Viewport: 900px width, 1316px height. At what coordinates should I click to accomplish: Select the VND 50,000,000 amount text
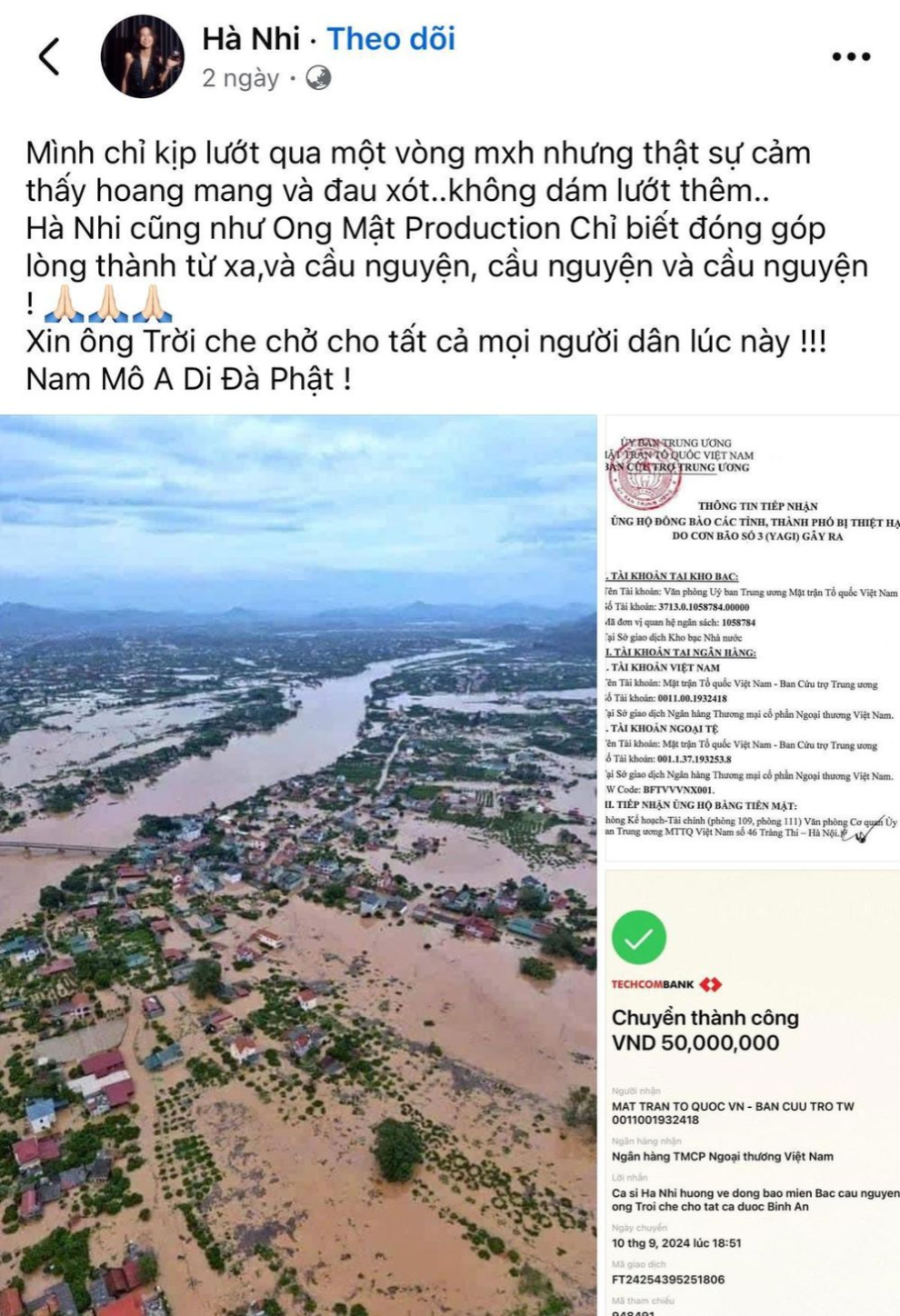coord(696,1043)
